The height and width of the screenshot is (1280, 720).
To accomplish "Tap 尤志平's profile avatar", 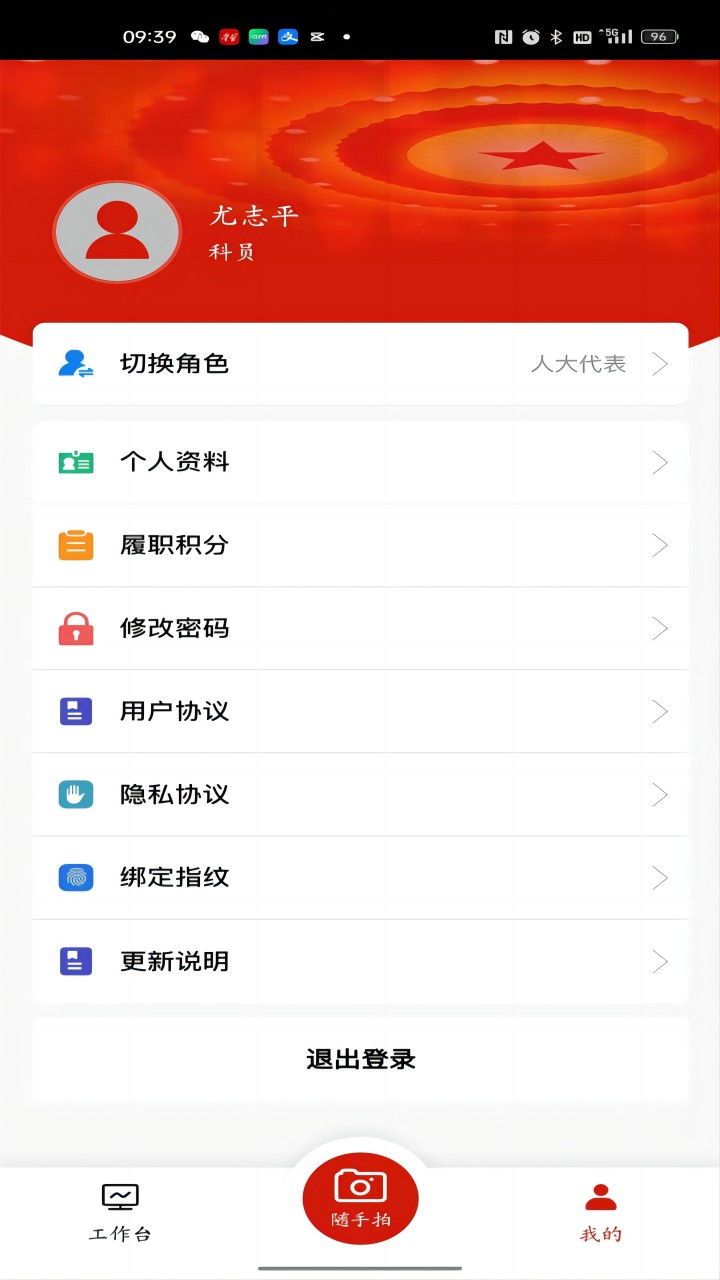I will (x=116, y=231).
